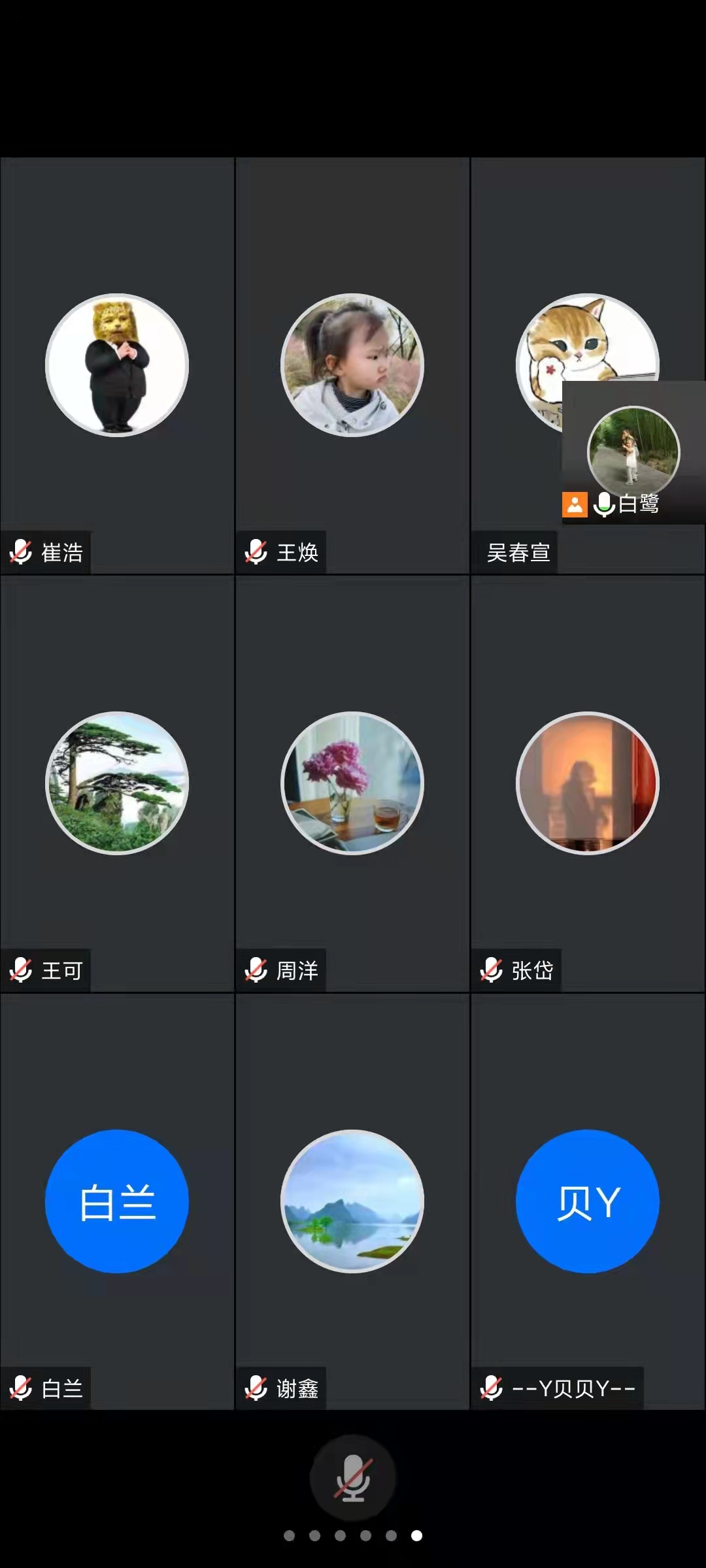The width and height of the screenshot is (706, 1568).
Task: Select 王焕's video tile
Action: 352,365
